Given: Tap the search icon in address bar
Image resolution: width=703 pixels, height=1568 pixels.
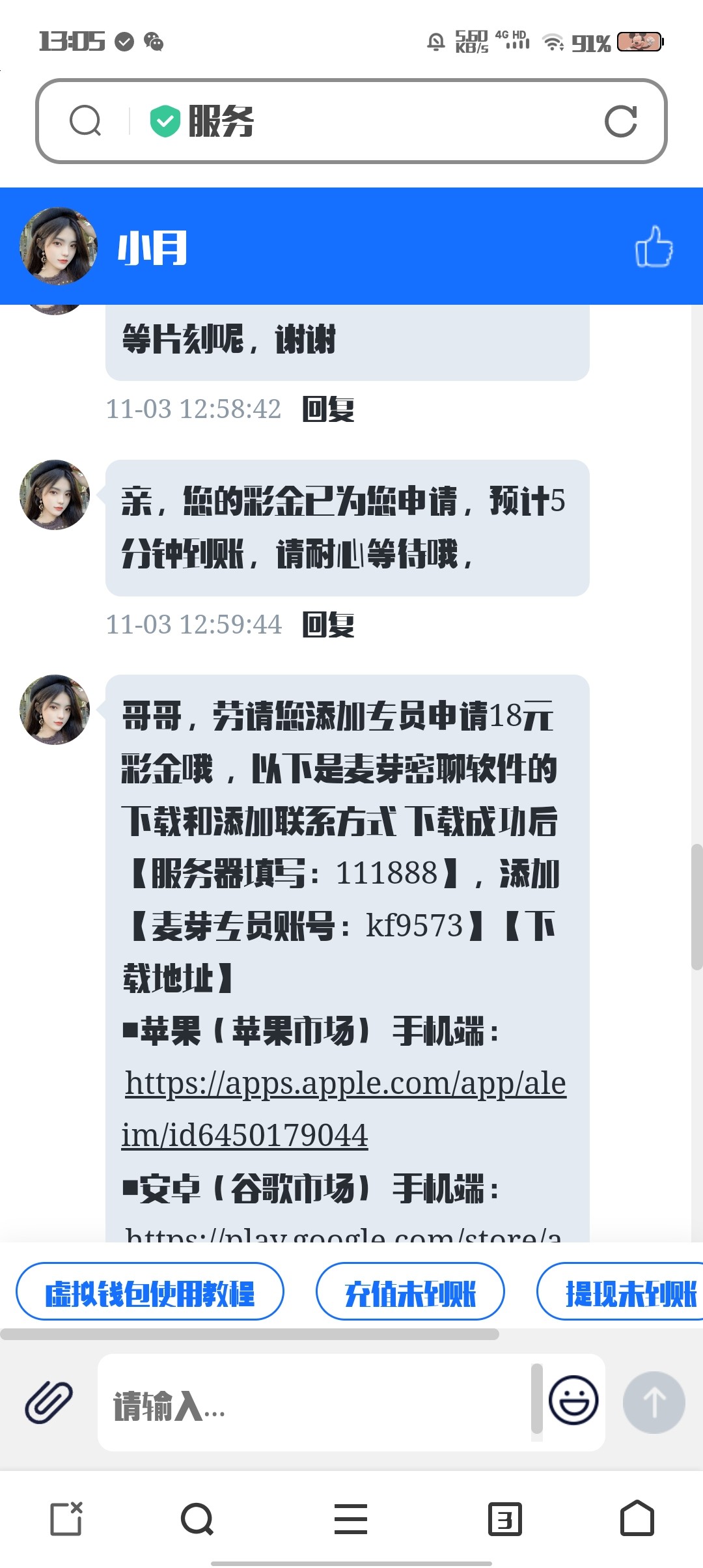Looking at the screenshot, I should click(85, 121).
